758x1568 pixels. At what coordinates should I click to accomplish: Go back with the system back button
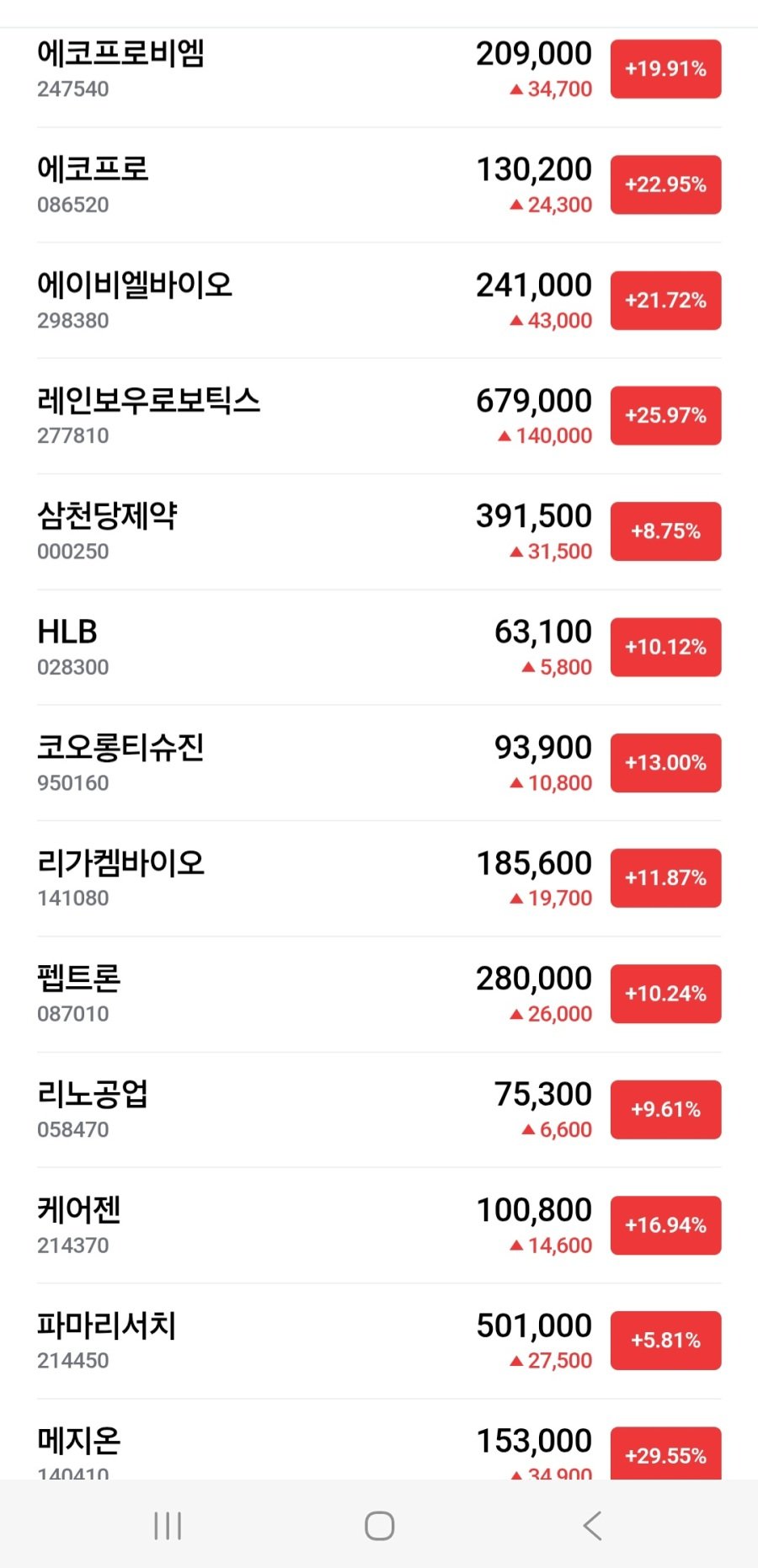coord(592,1525)
